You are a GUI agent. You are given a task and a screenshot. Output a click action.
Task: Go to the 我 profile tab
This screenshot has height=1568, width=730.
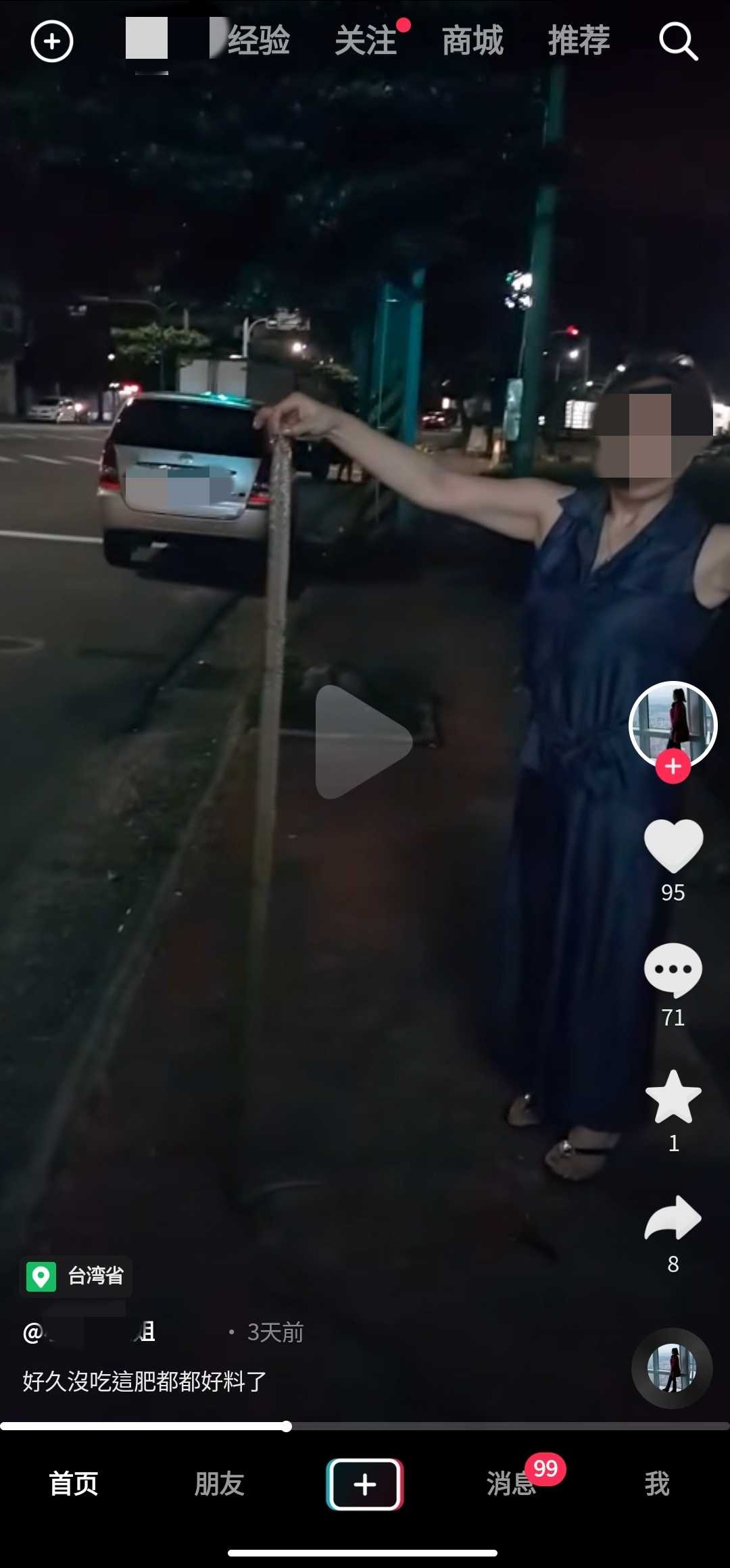coord(657,1484)
